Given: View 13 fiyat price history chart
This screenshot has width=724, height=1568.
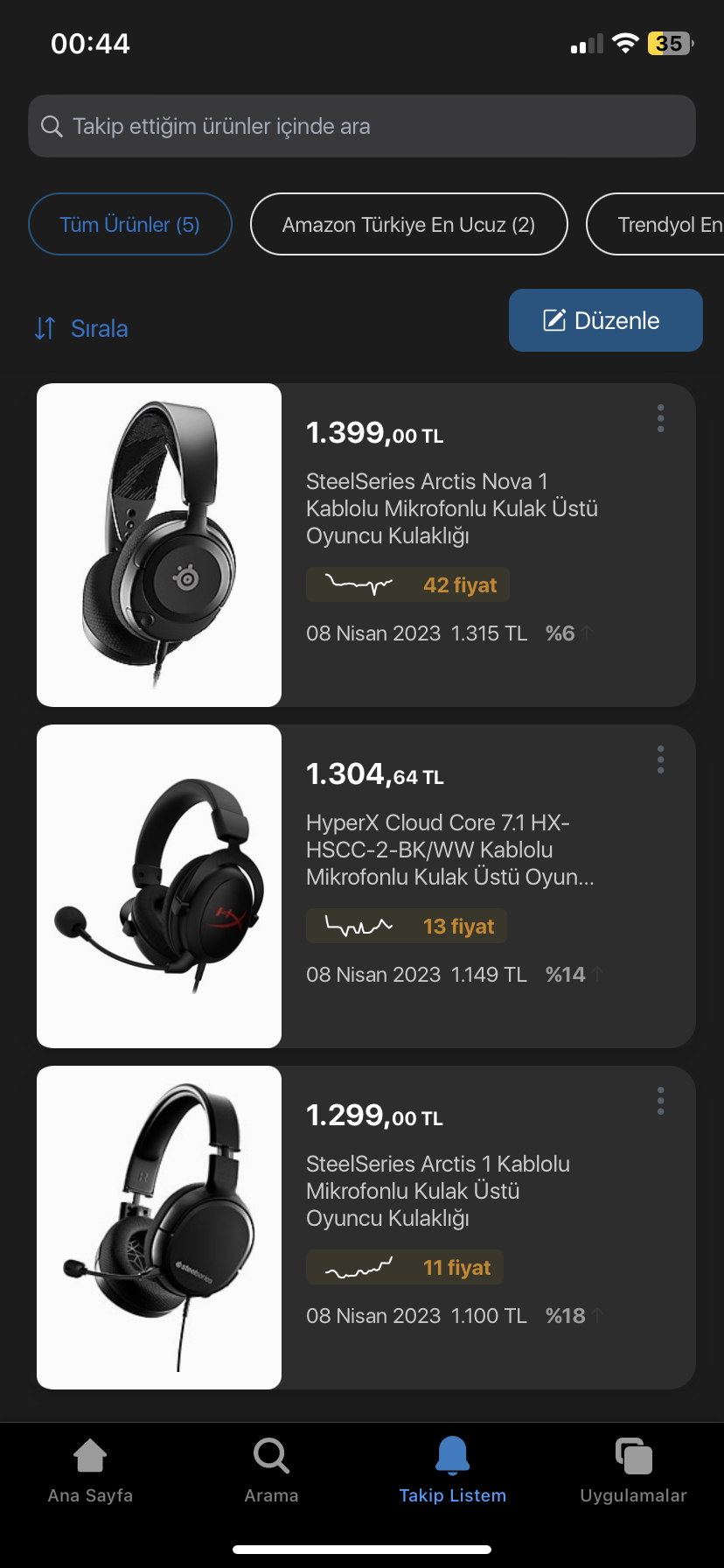Looking at the screenshot, I should coord(407,926).
